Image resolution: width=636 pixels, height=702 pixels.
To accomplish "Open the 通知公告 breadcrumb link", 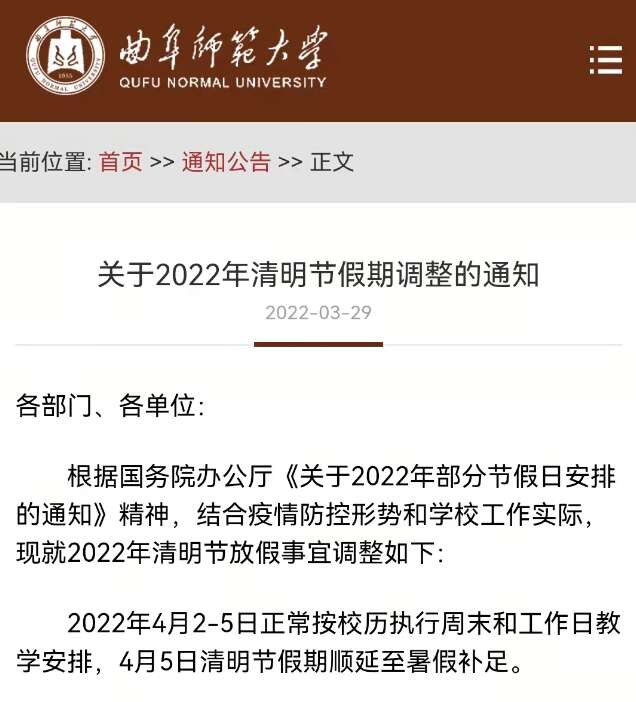I will click(x=226, y=162).
